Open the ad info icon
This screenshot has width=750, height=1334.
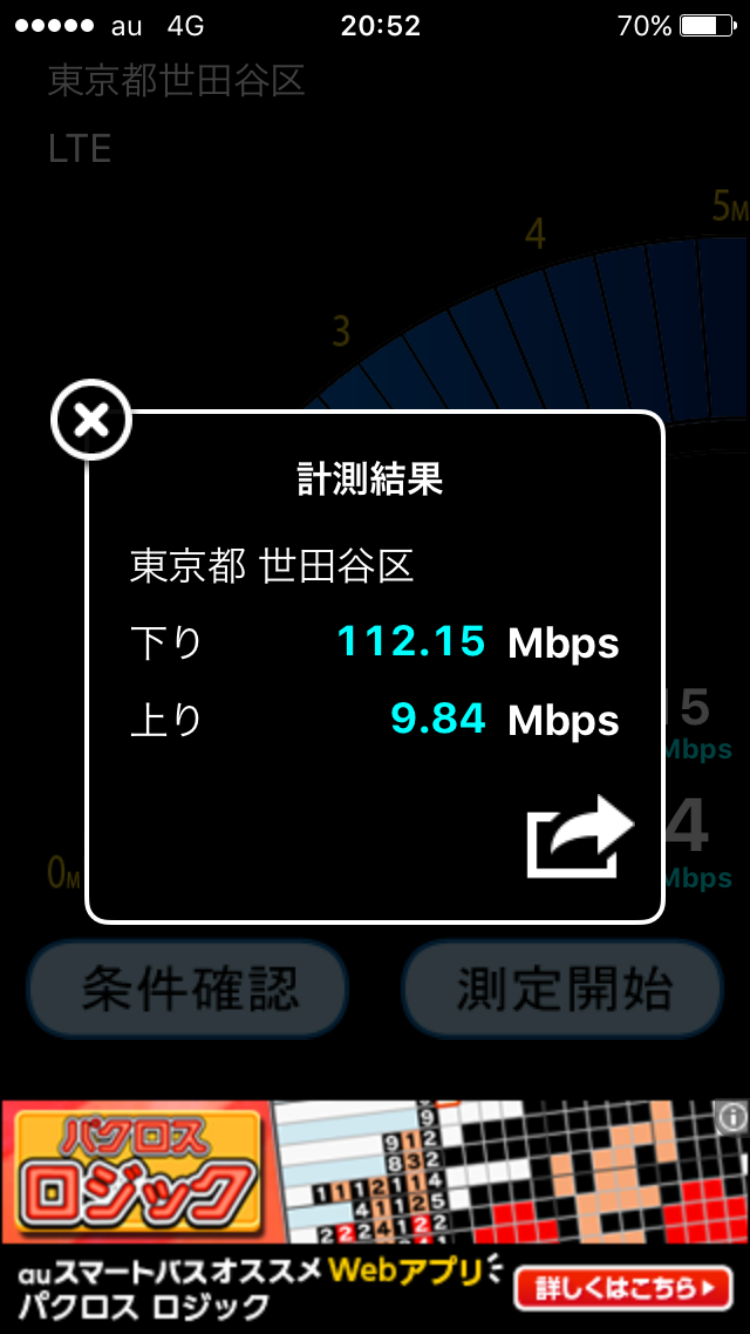tap(733, 1116)
